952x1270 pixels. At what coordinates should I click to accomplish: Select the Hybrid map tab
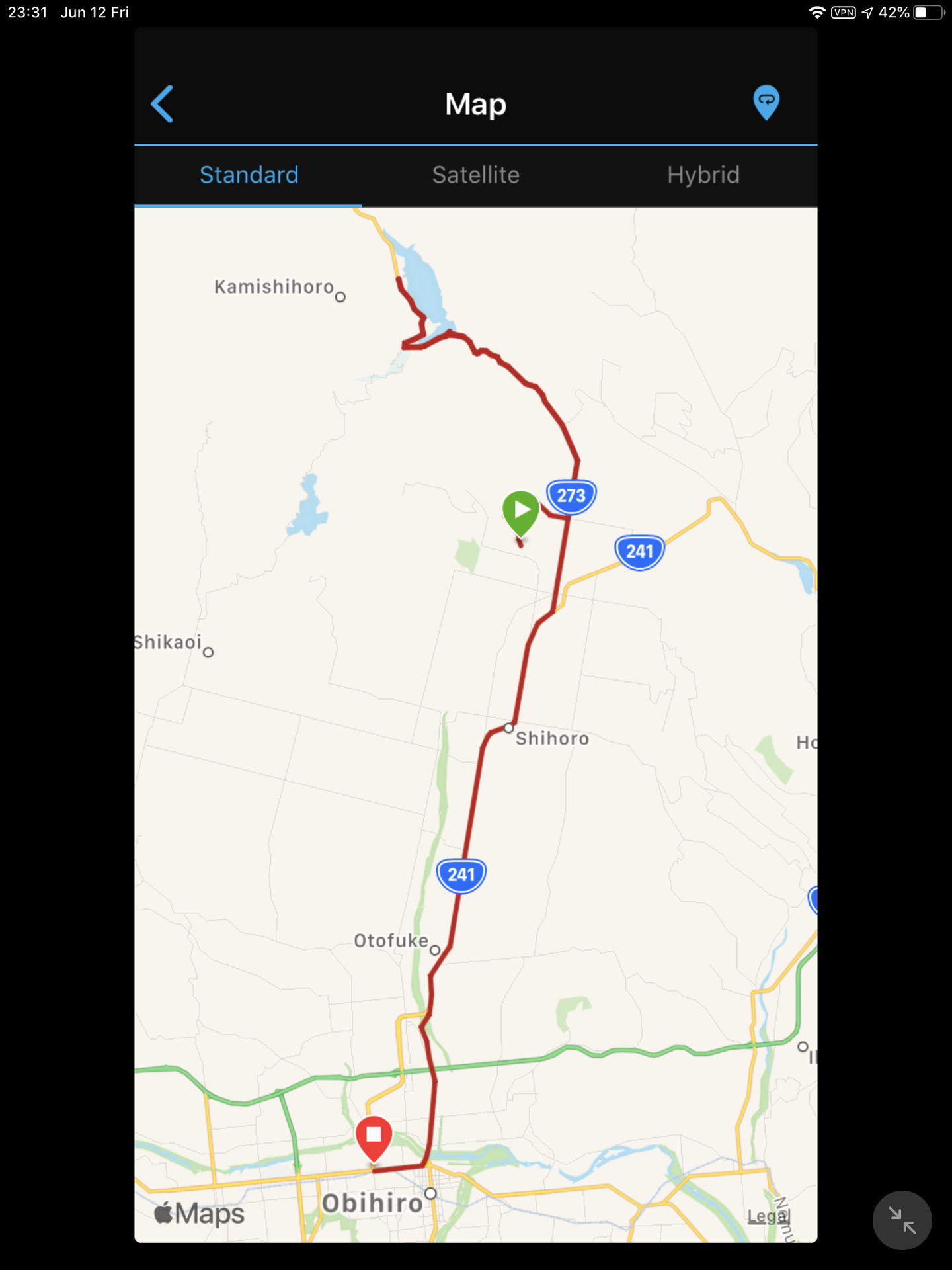point(703,175)
